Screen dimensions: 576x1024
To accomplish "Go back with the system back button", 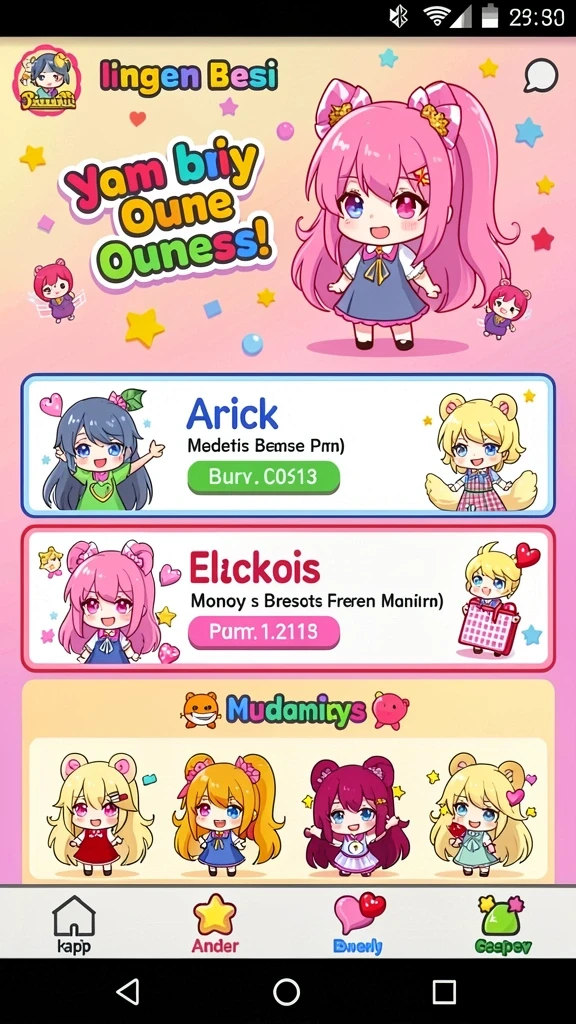I will [x=128, y=992].
